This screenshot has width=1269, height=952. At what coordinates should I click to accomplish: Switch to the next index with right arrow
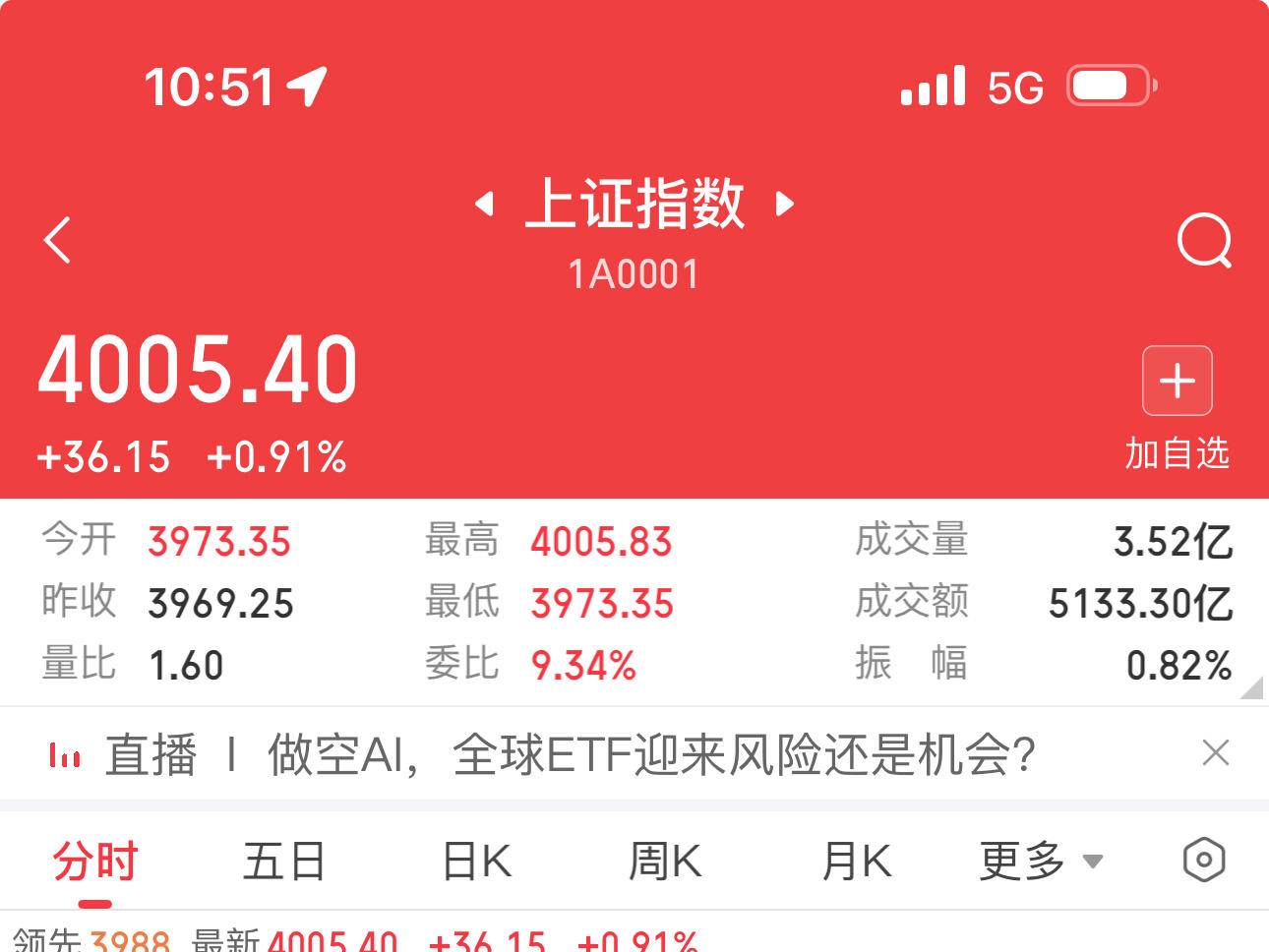(x=785, y=205)
